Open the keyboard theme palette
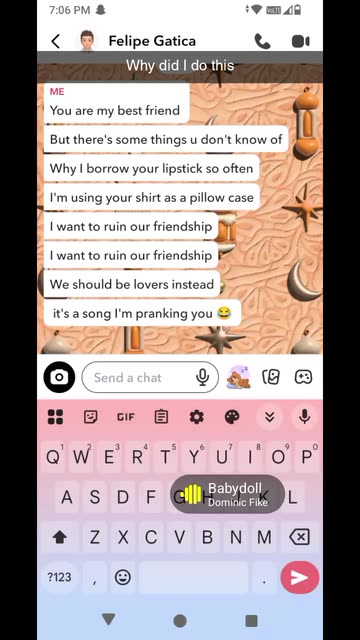The image size is (360, 640). (232, 417)
